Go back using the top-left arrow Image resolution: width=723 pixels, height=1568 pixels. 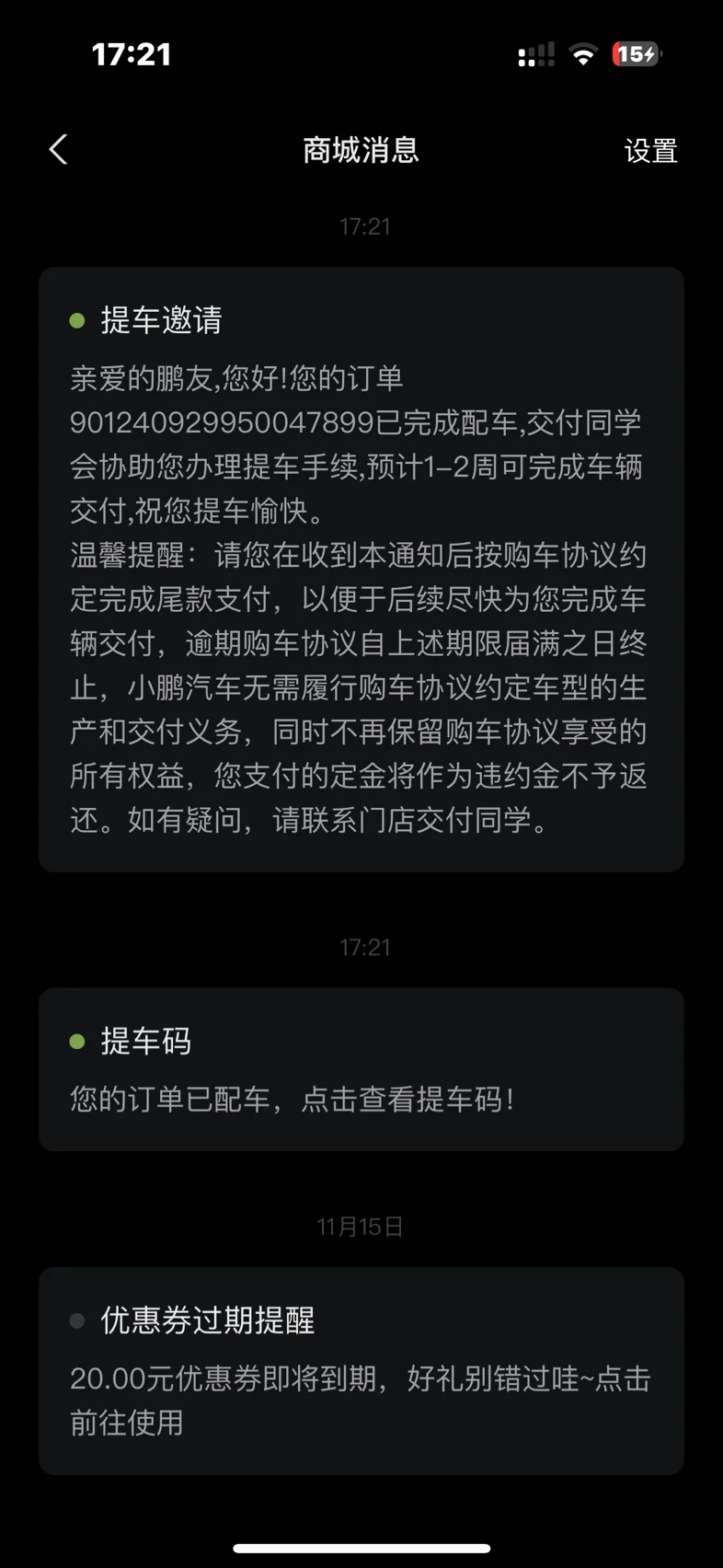pyautogui.click(x=59, y=150)
